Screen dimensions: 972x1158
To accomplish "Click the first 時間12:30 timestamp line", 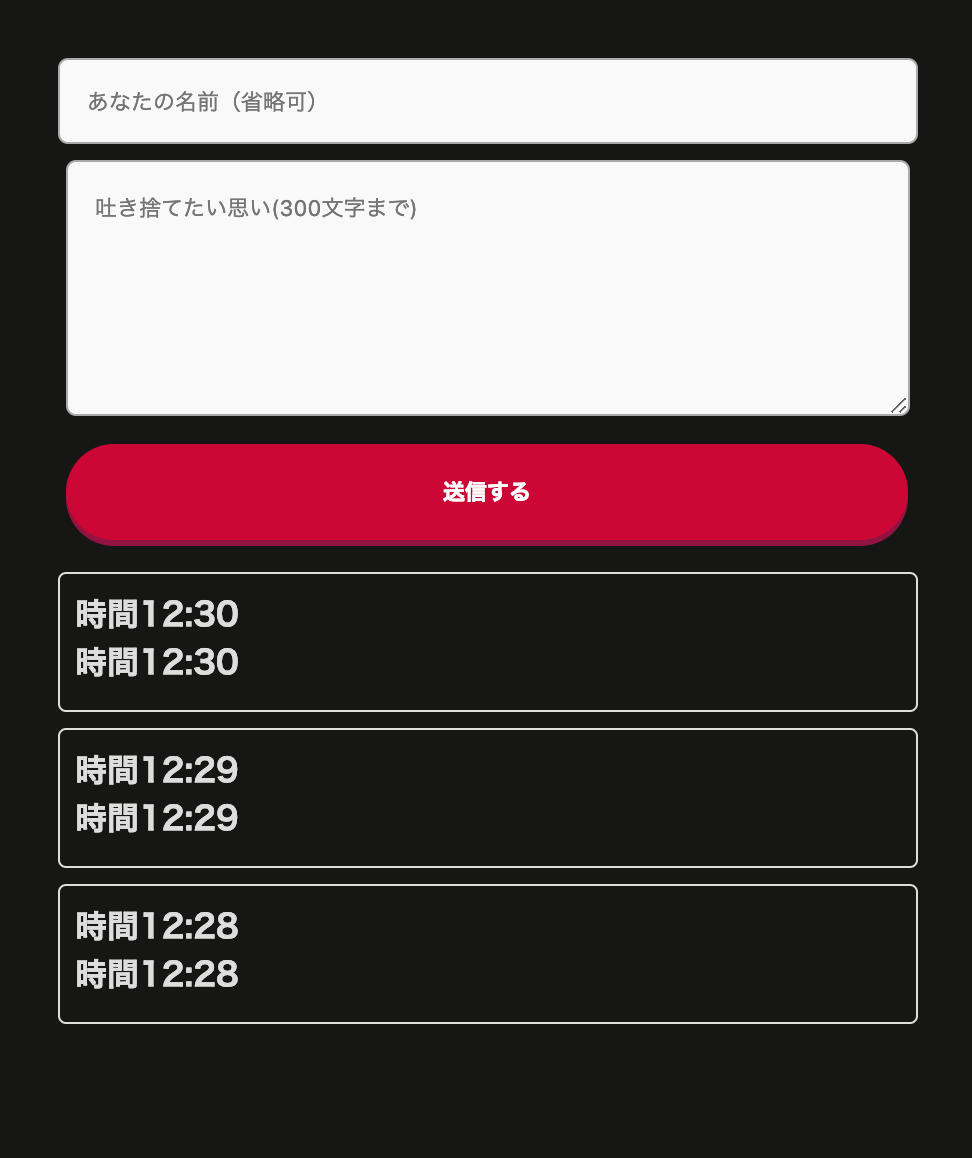I will [x=156, y=614].
